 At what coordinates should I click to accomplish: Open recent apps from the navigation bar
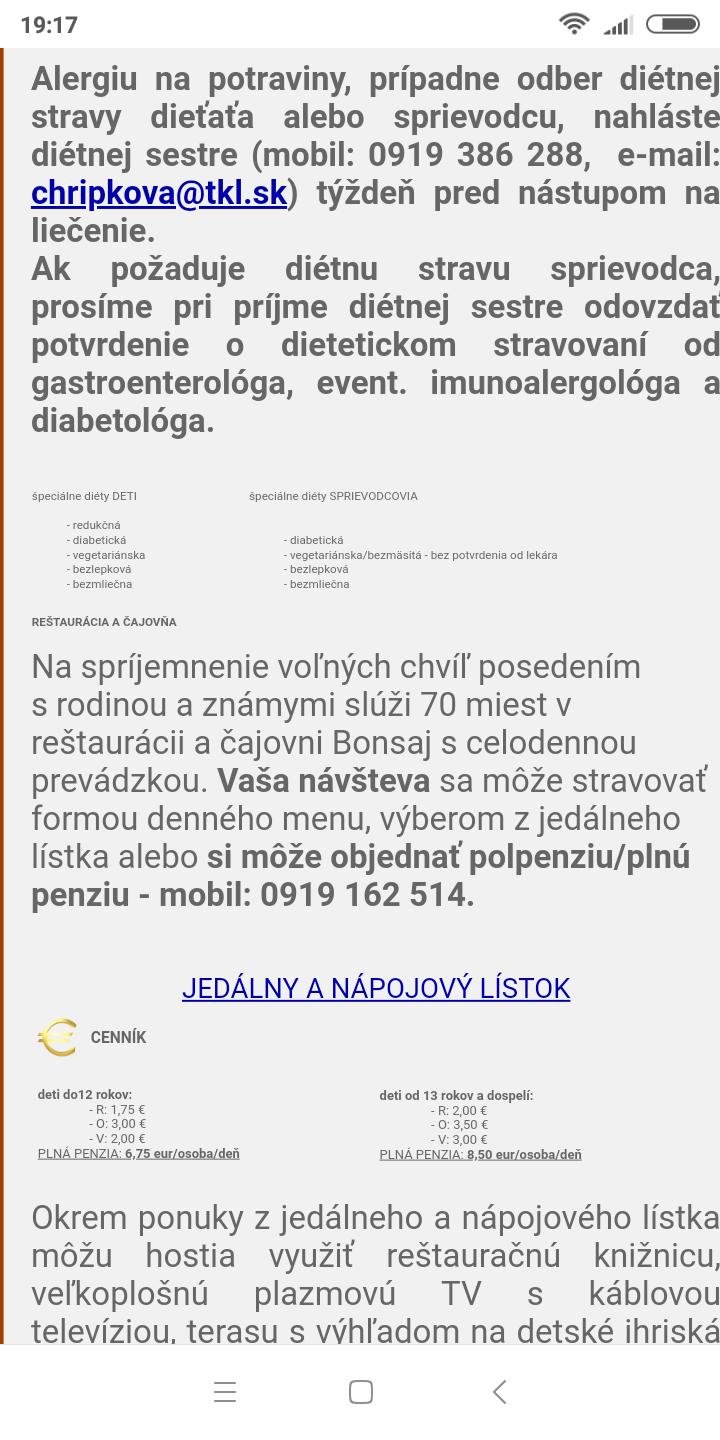coord(225,1391)
